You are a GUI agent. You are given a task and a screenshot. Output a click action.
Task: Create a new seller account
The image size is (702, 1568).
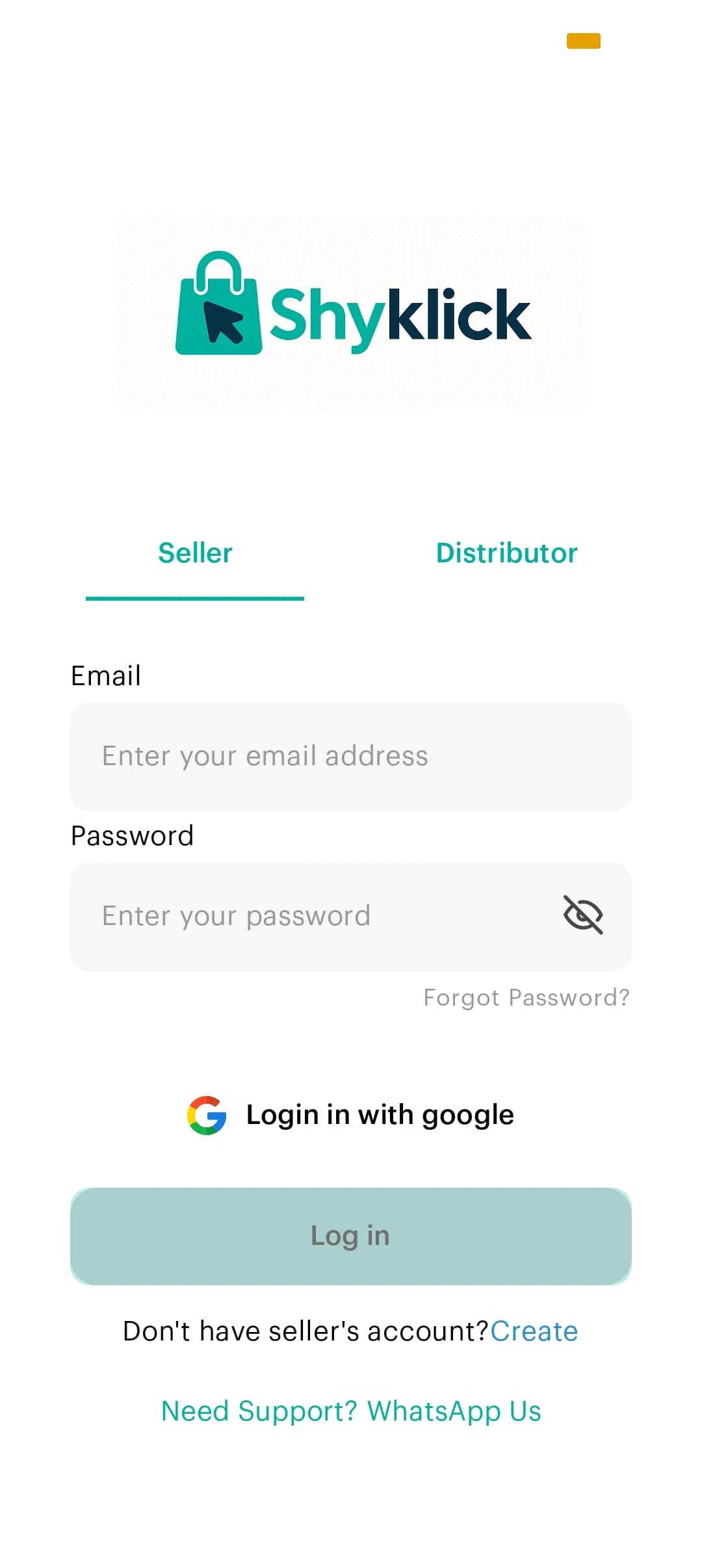(x=534, y=1331)
